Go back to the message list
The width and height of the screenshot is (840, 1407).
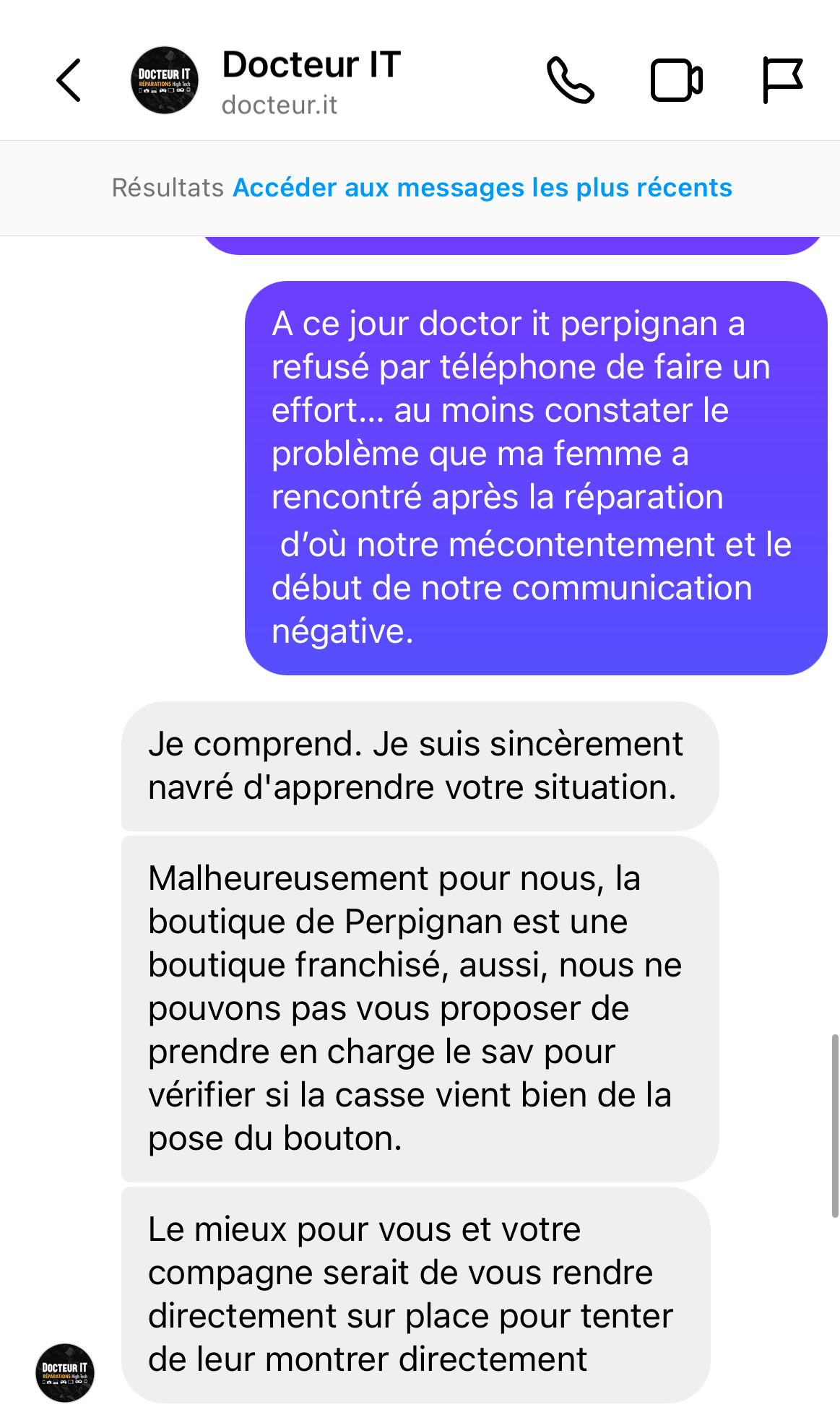point(69,80)
